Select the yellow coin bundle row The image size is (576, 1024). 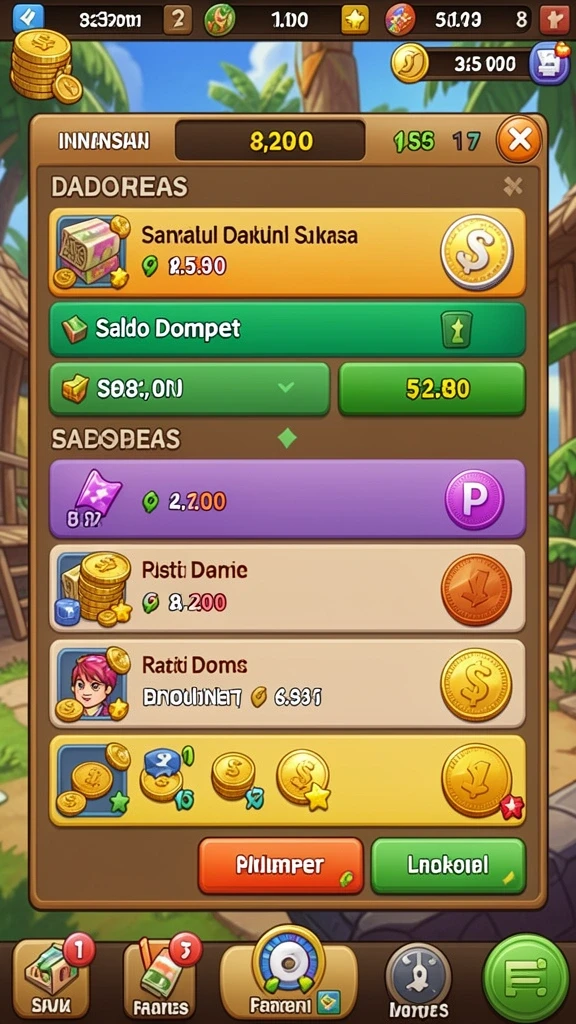287,780
